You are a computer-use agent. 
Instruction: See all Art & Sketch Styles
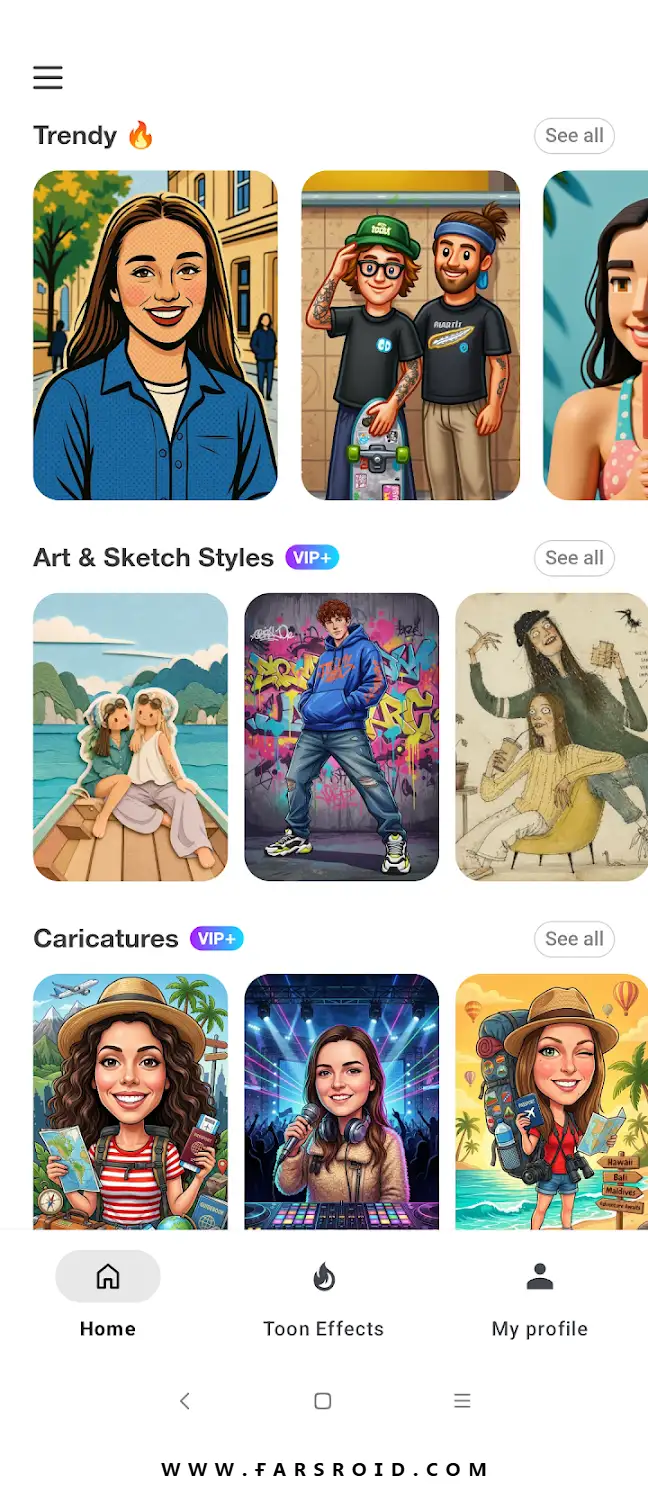(574, 557)
